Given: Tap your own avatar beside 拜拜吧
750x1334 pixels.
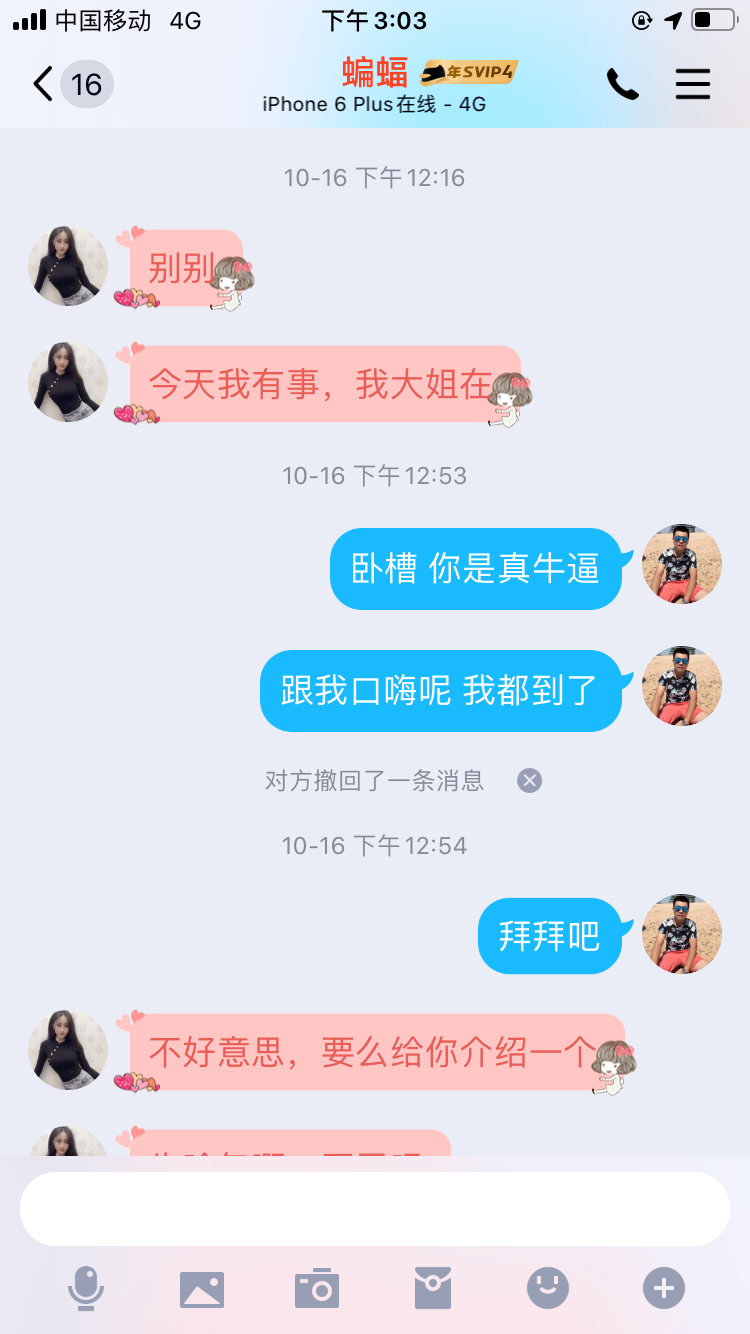Looking at the screenshot, I should (x=682, y=934).
